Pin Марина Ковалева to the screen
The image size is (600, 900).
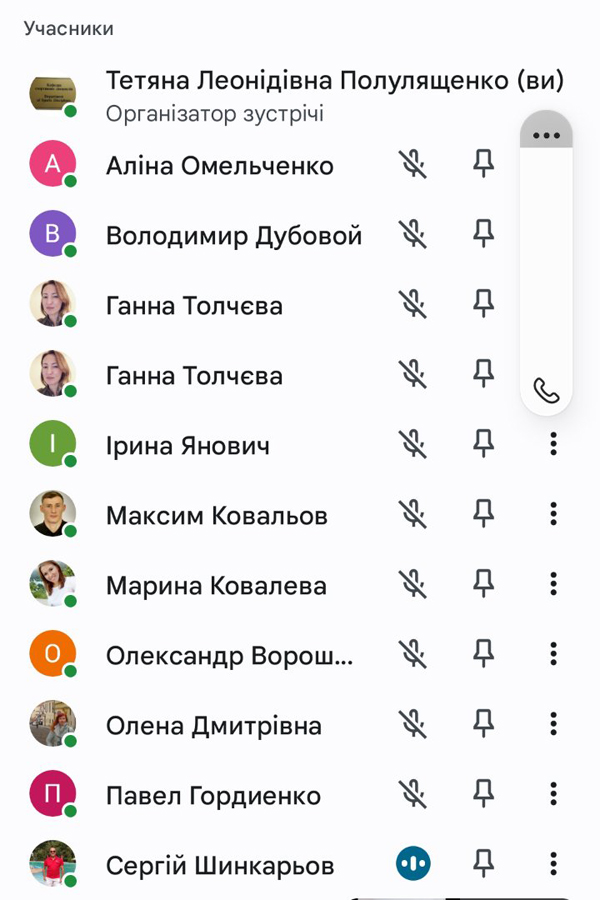(484, 585)
